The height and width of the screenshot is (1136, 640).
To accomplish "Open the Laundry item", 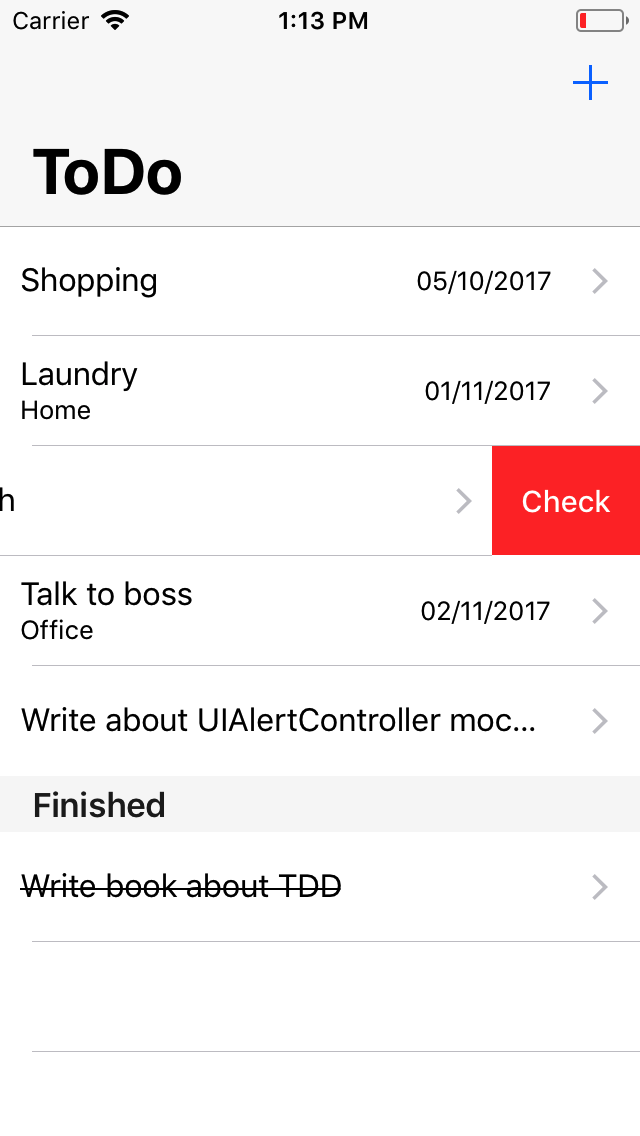I will (320, 391).
